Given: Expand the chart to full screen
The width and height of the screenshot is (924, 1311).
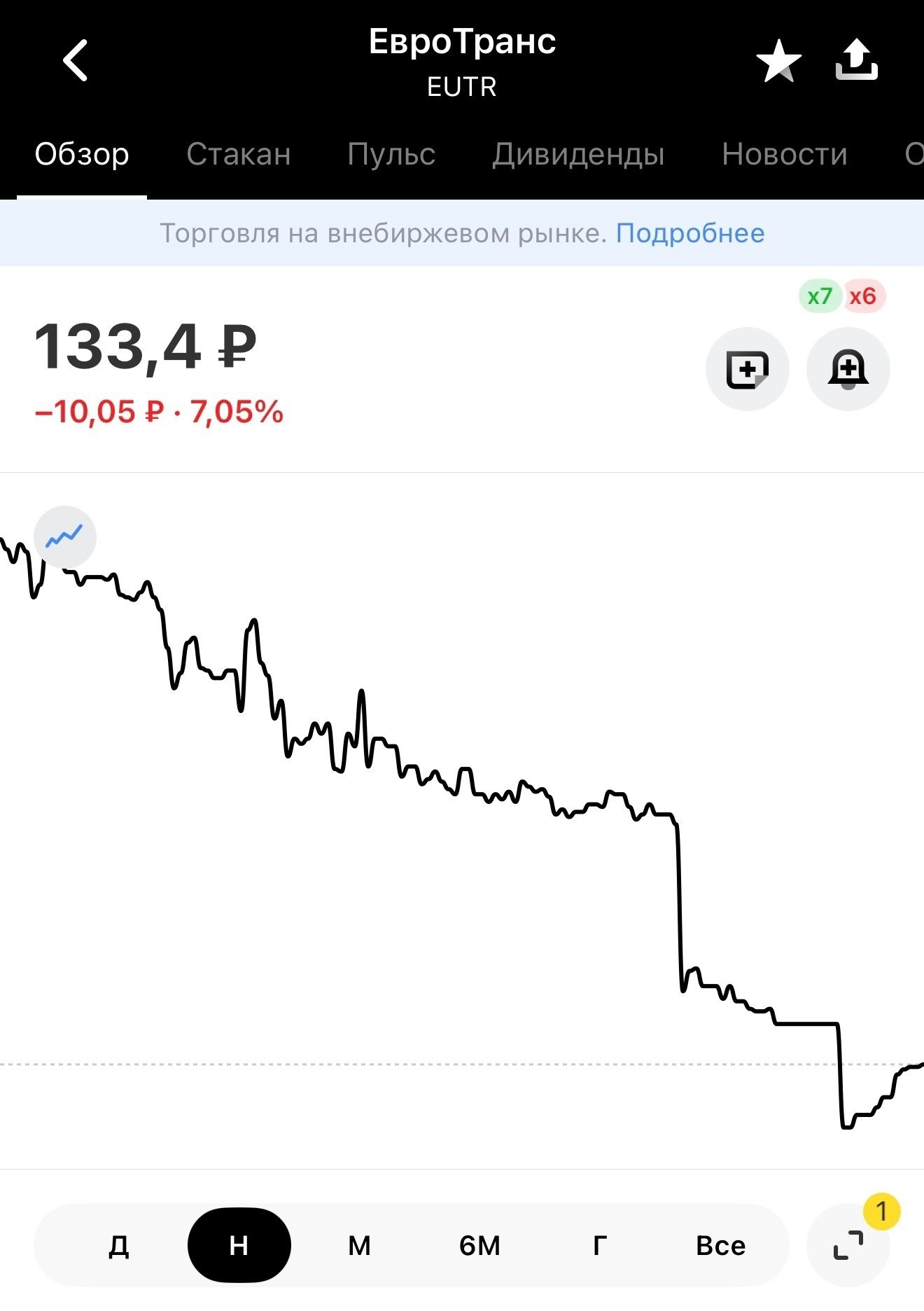Looking at the screenshot, I should 848,1245.
